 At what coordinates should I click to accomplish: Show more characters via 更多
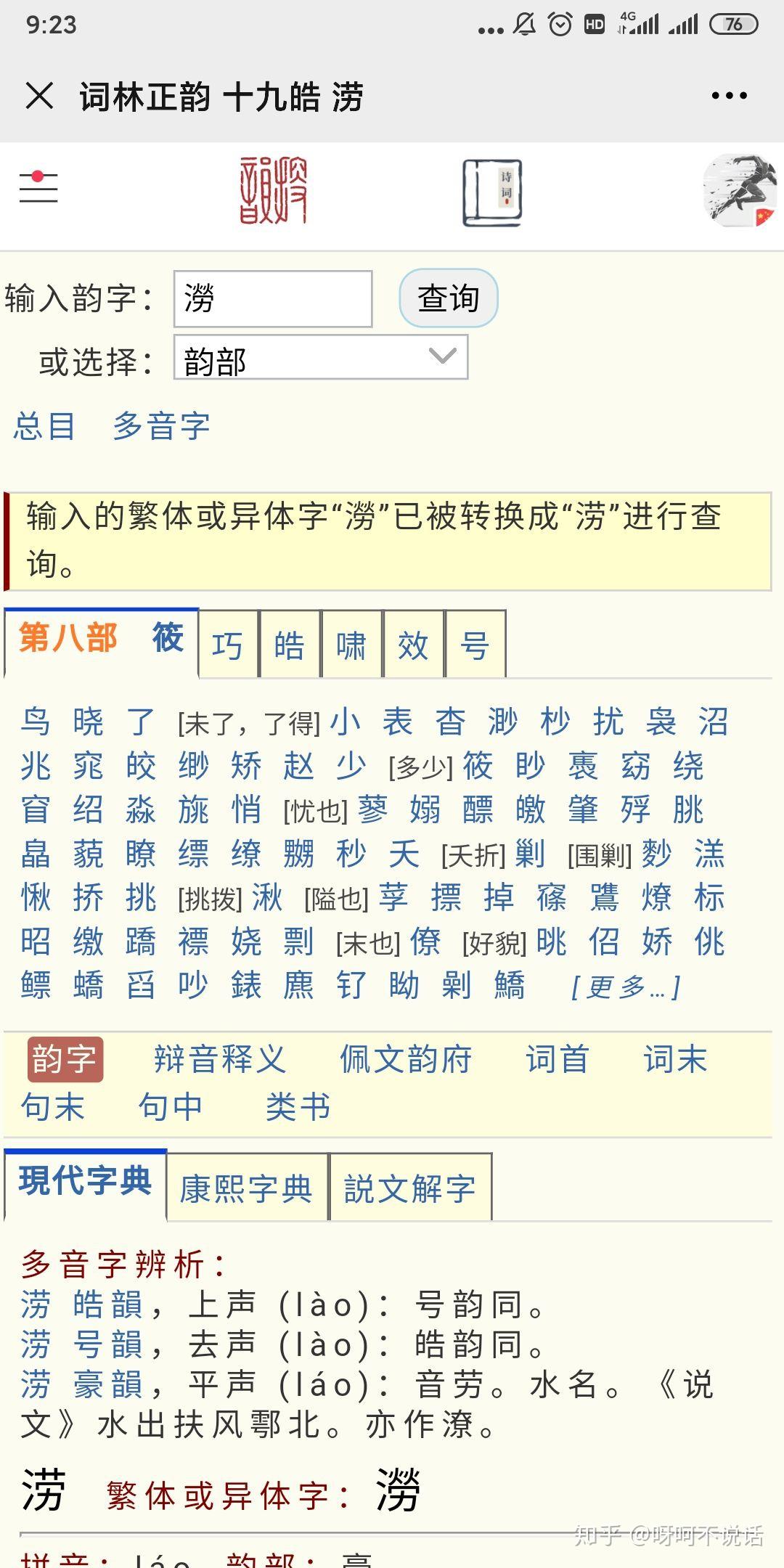pyautogui.click(x=625, y=987)
